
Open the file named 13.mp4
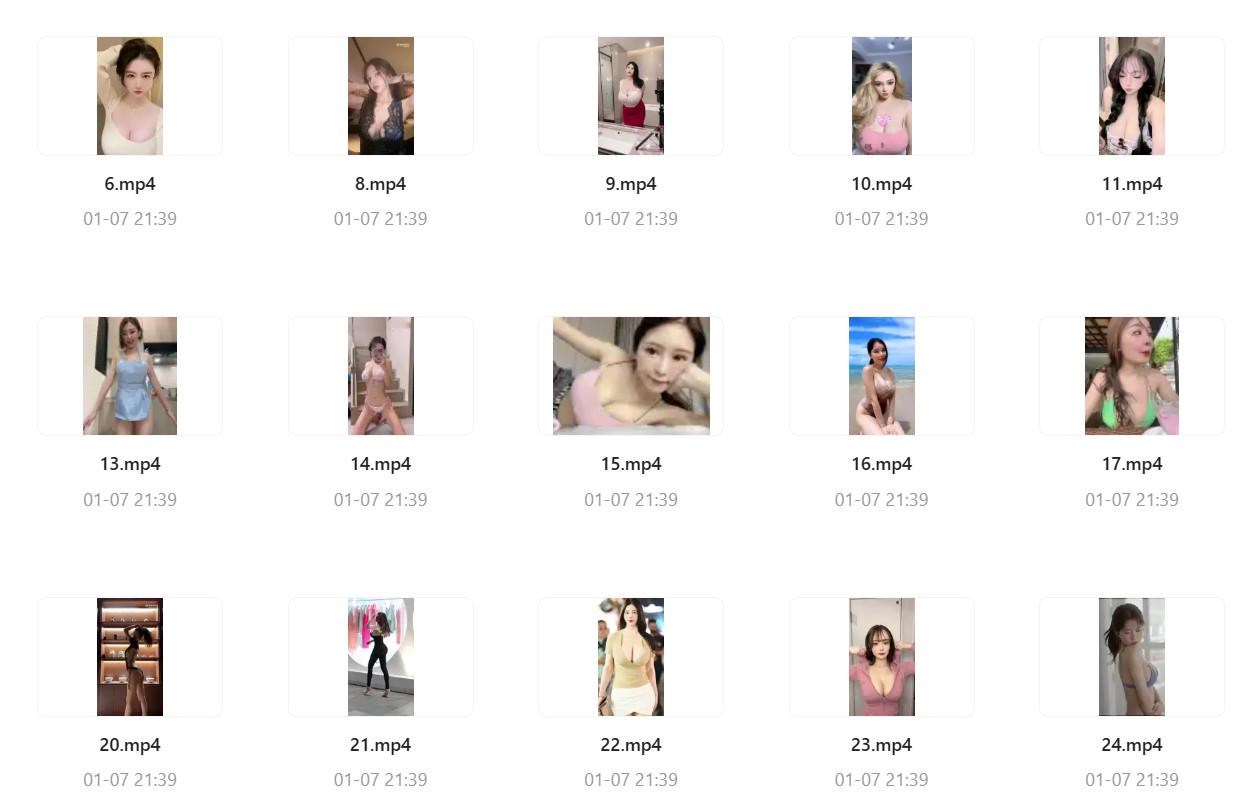(x=130, y=376)
